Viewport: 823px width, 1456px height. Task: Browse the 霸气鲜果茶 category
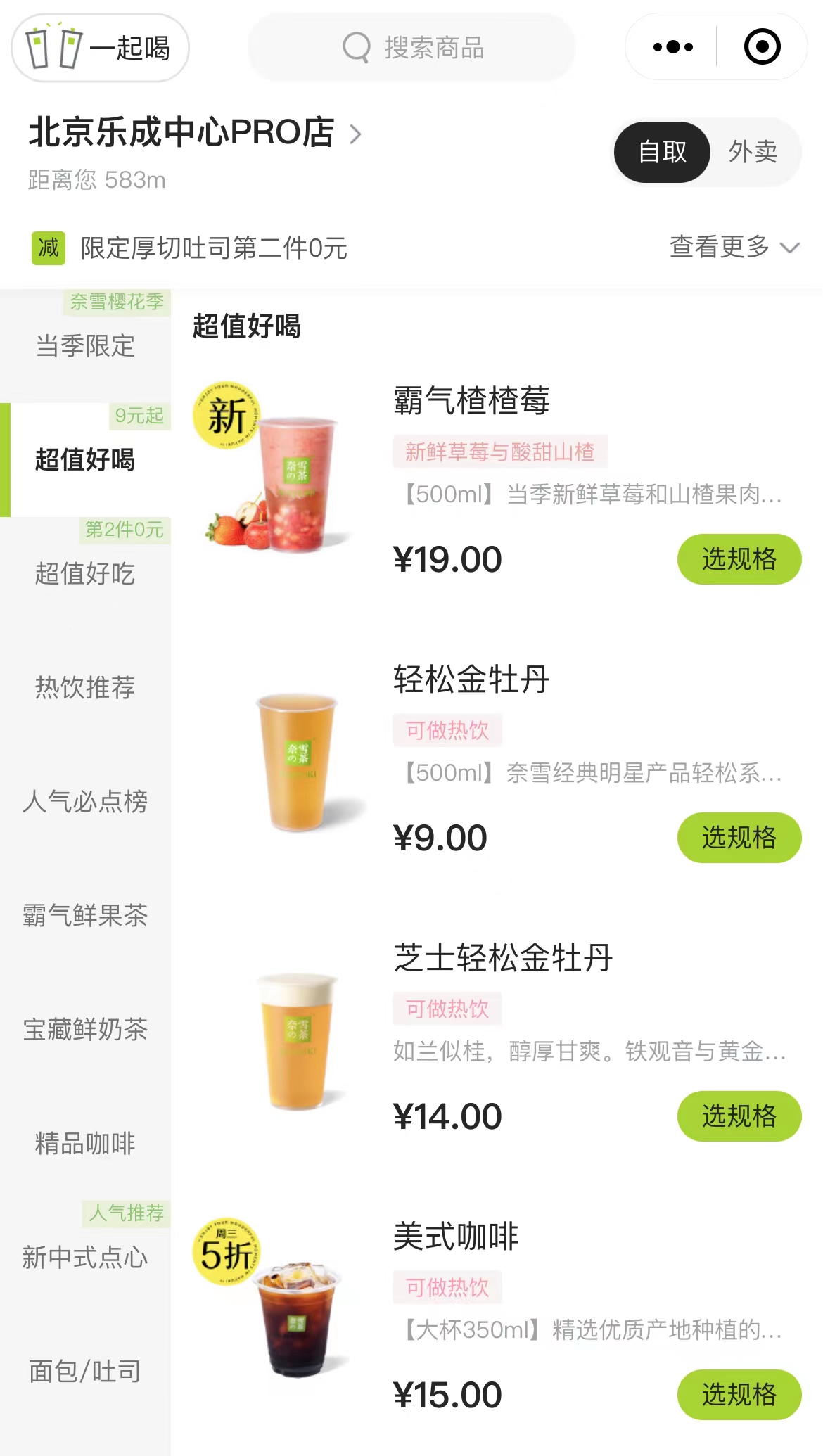(85, 915)
